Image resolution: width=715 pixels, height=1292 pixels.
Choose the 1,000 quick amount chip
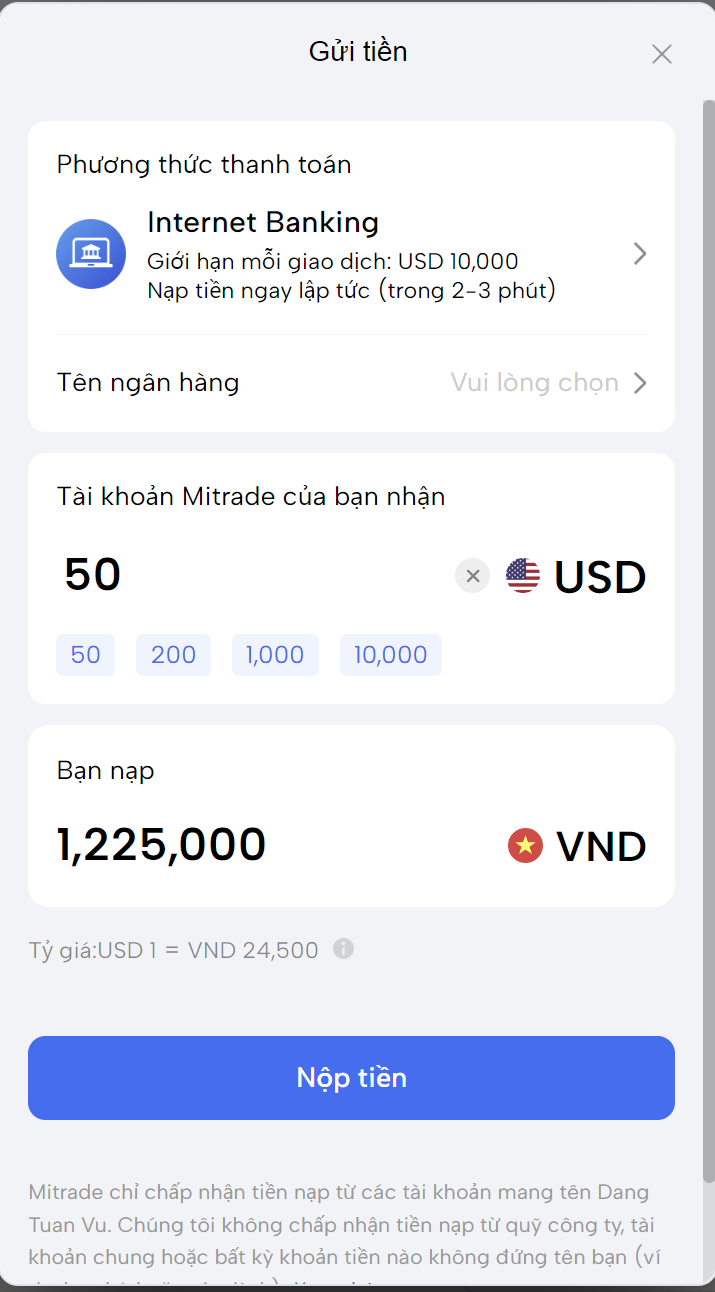pos(275,655)
